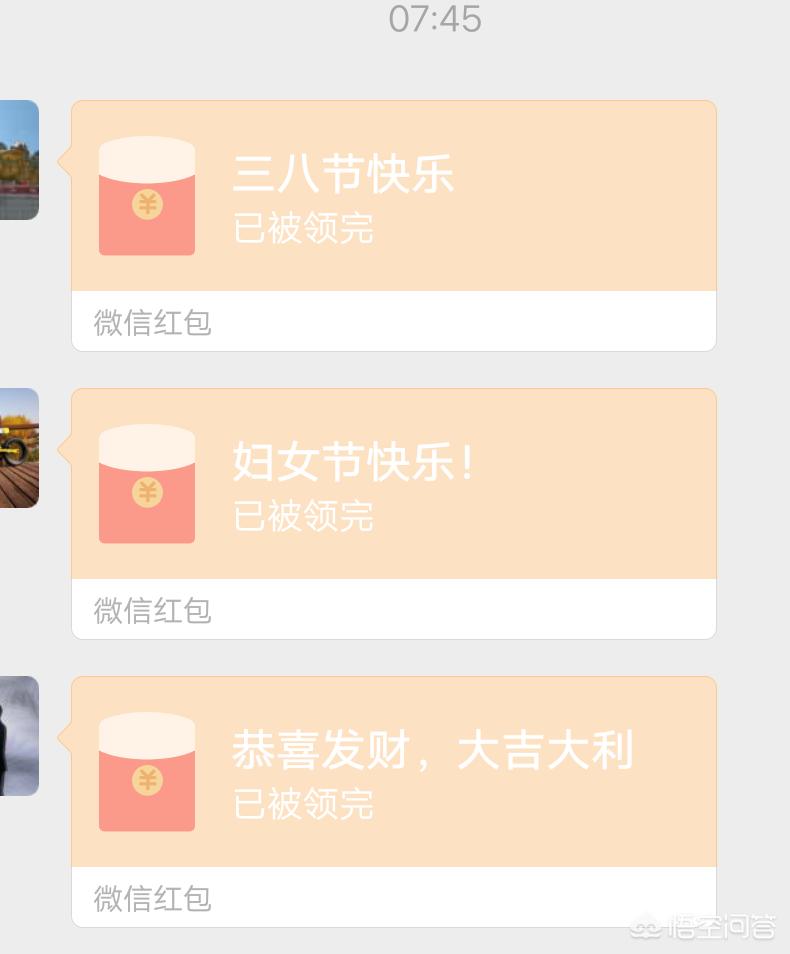Tap the bottom sender's avatar picture

(18, 736)
